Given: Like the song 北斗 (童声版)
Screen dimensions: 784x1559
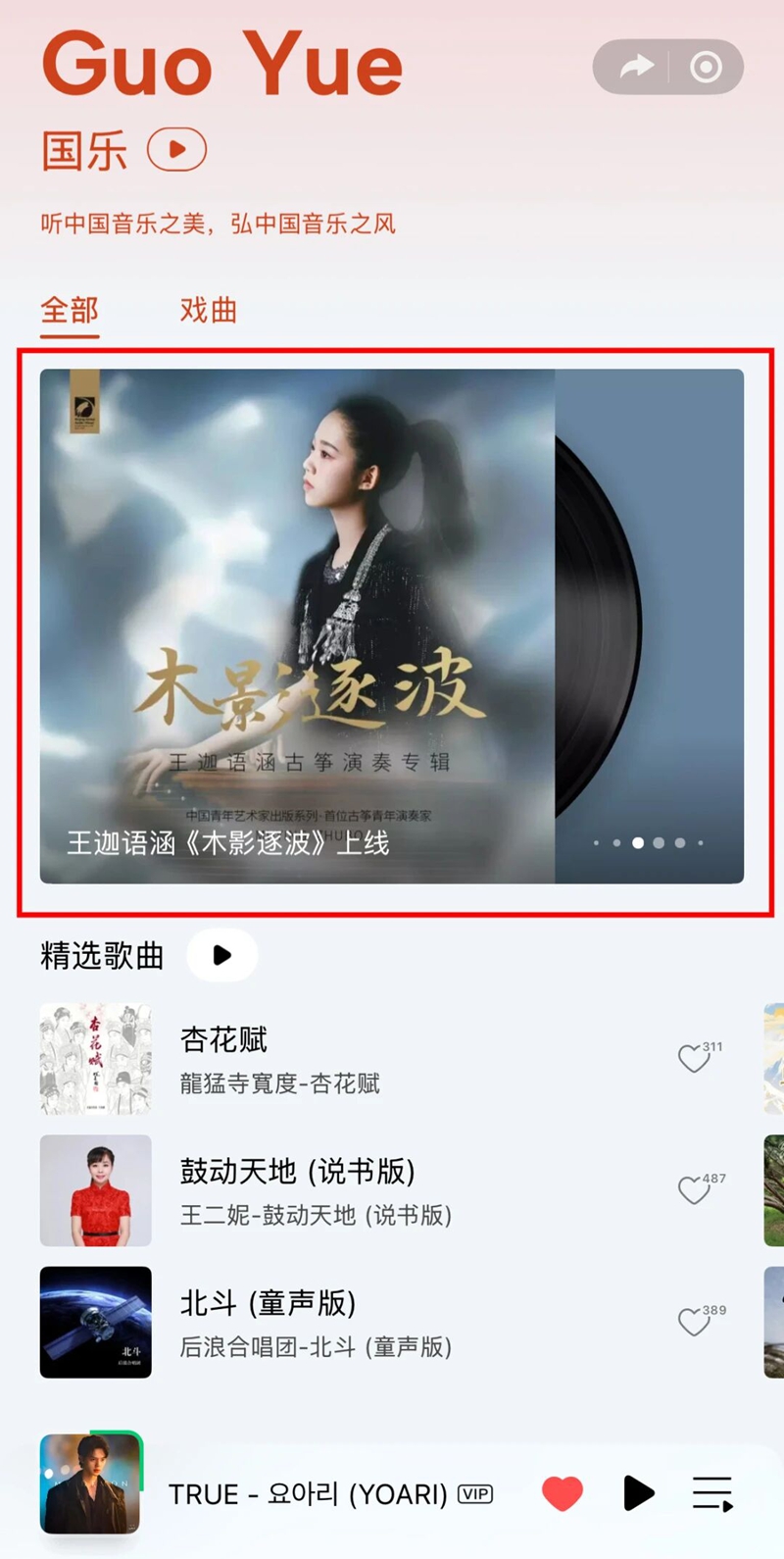Looking at the screenshot, I should (x=694, y=1322).
